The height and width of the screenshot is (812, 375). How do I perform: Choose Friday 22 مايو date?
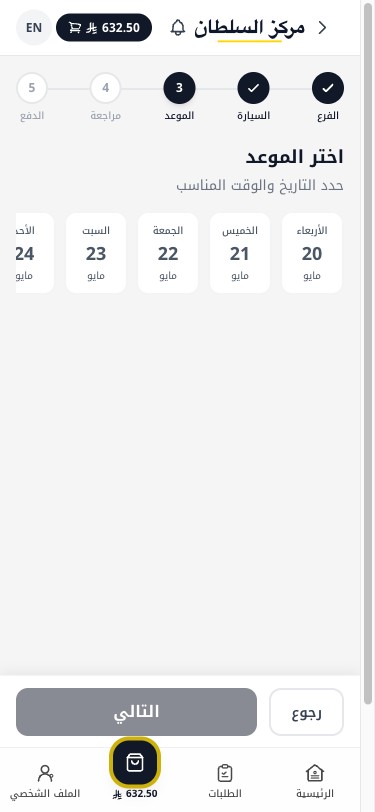coord(168,253)
